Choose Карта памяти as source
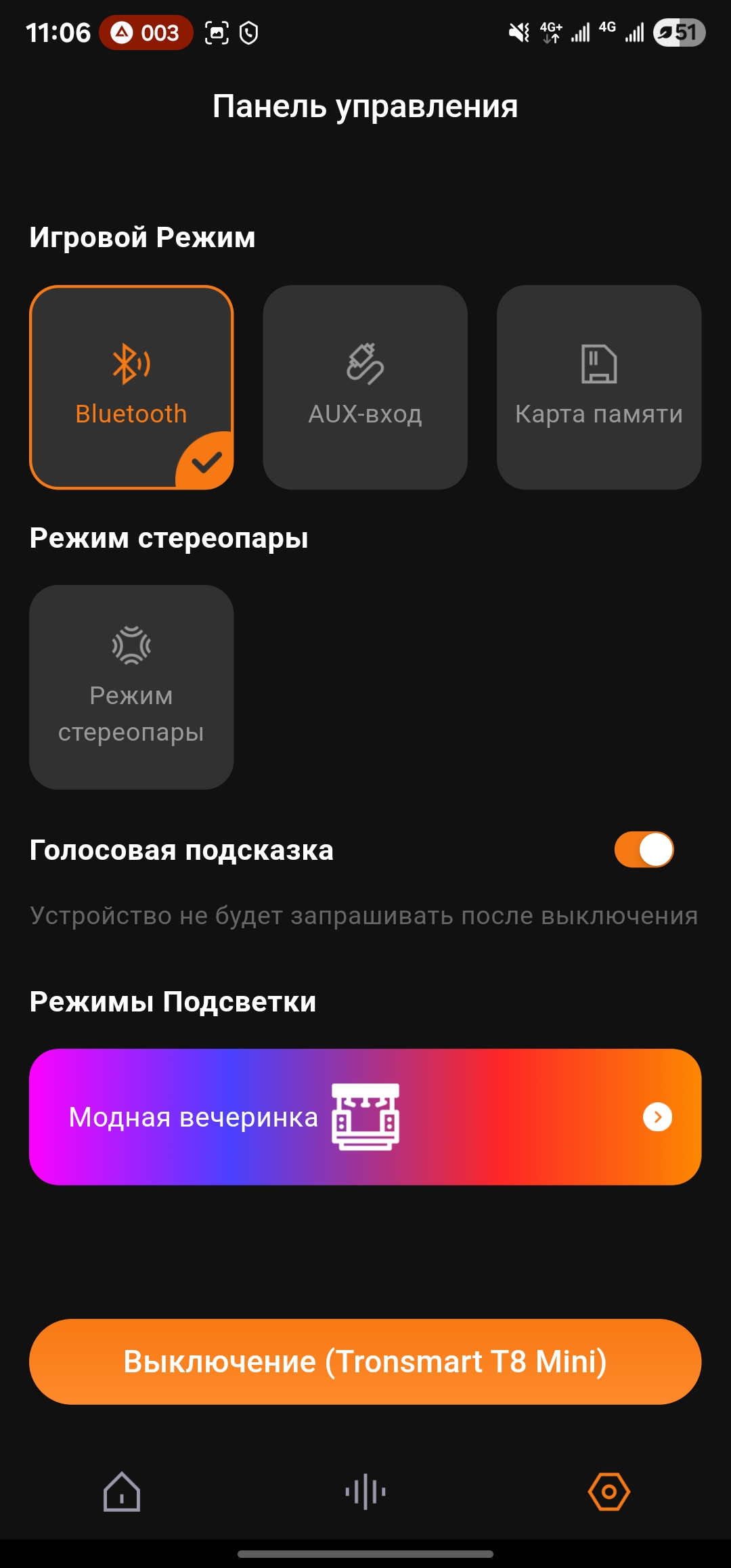The height and width of the screenshot is (1568, 731). tap(599, 387)
